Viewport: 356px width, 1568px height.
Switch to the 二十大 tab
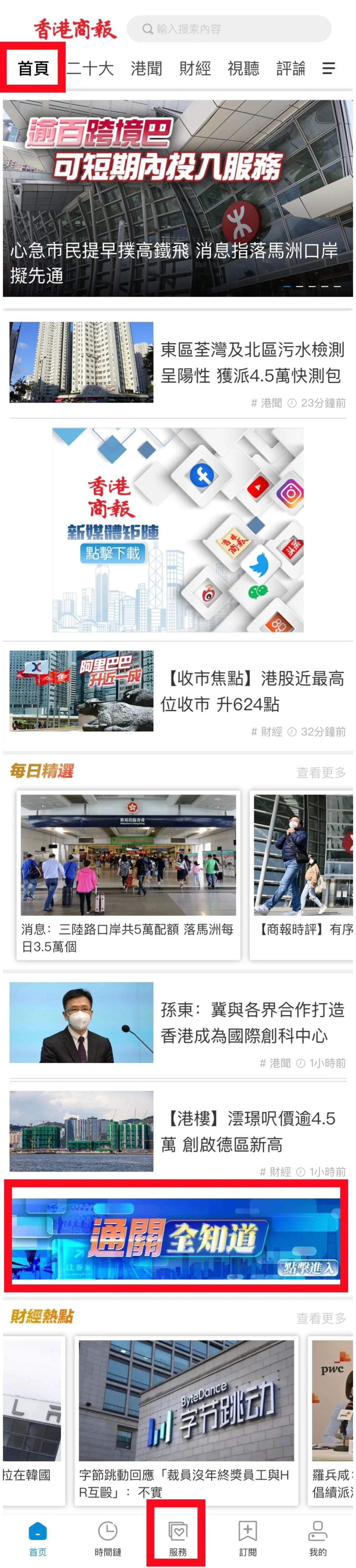[x=90, y=68]
